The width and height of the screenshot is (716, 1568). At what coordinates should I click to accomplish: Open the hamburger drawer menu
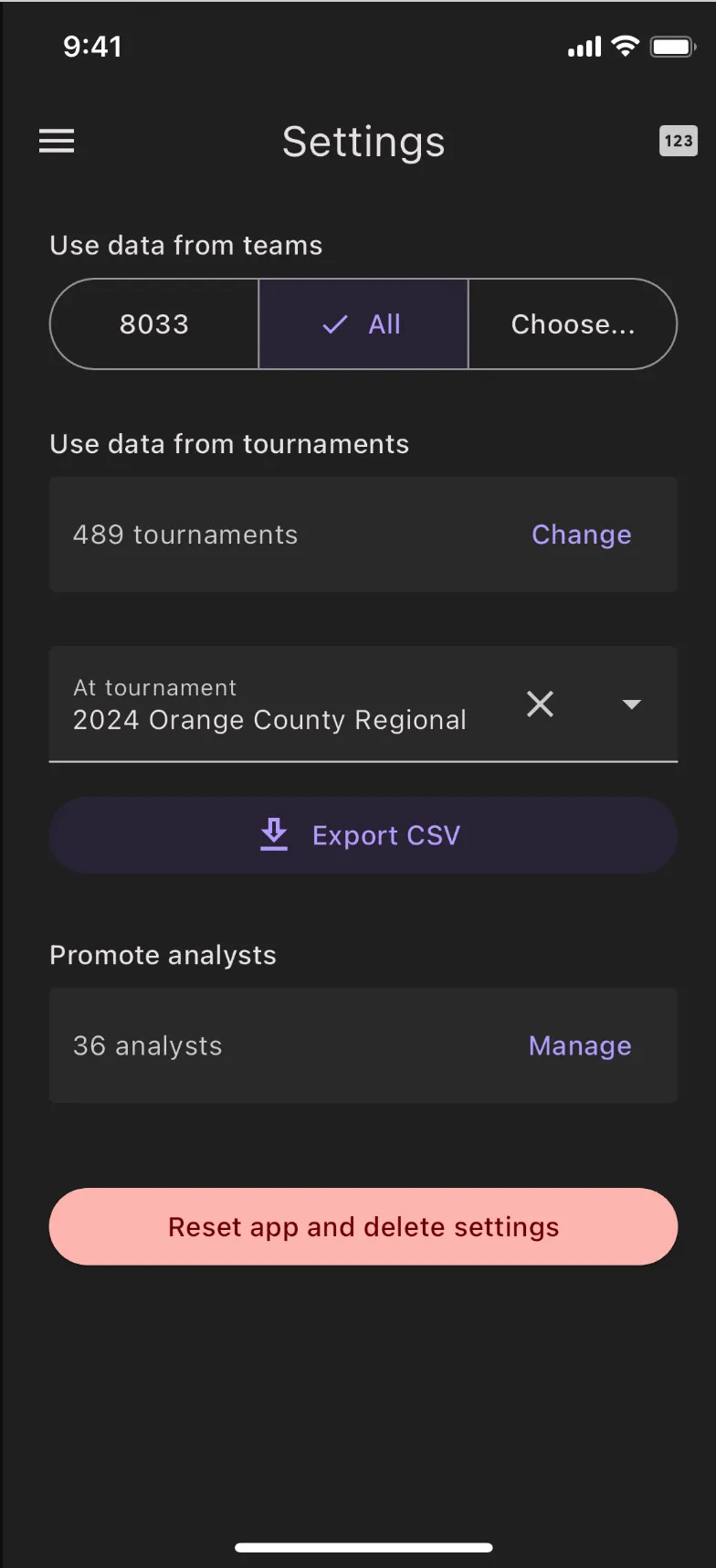pyautogui.click(x=57, y=141)
